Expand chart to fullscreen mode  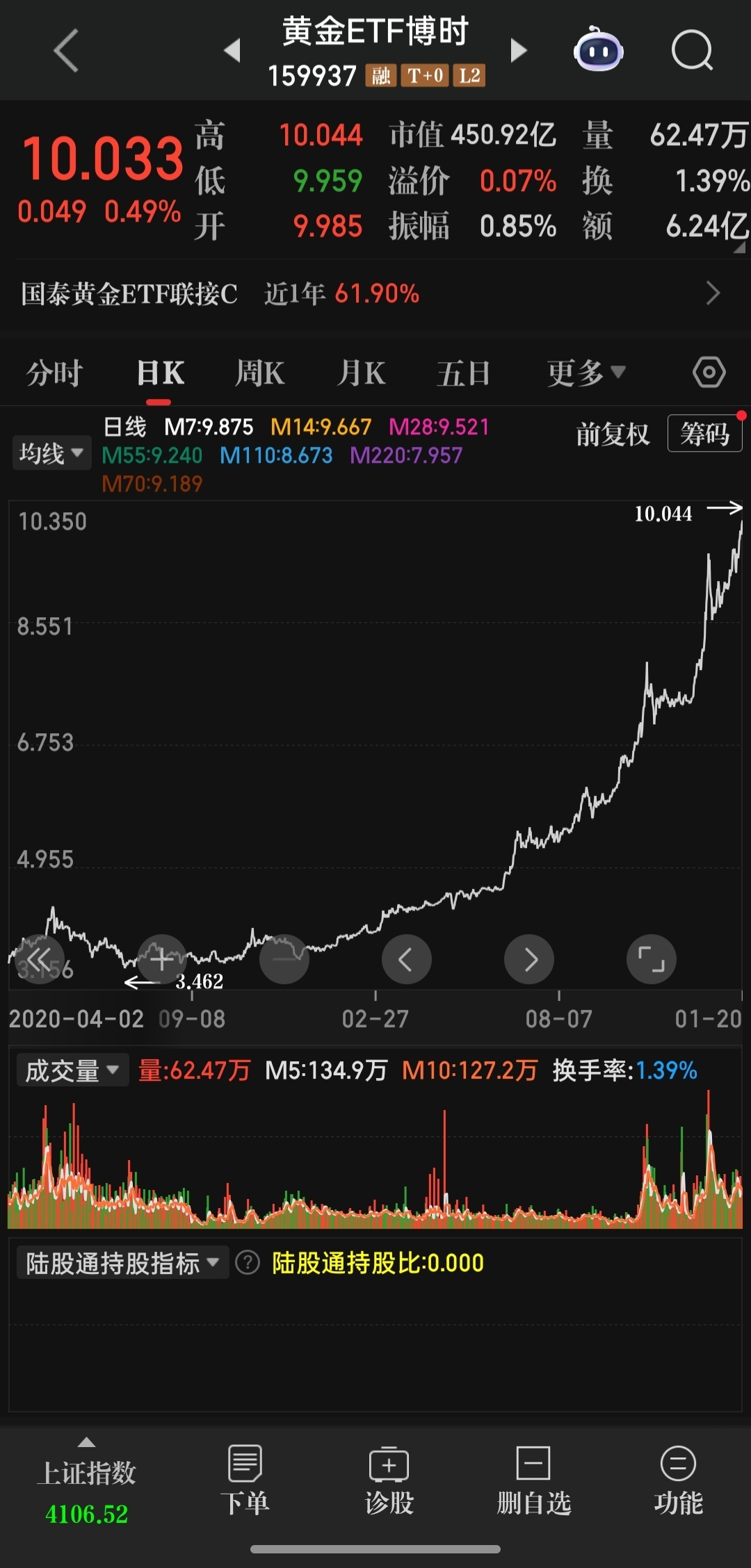[x=651, y=958]
